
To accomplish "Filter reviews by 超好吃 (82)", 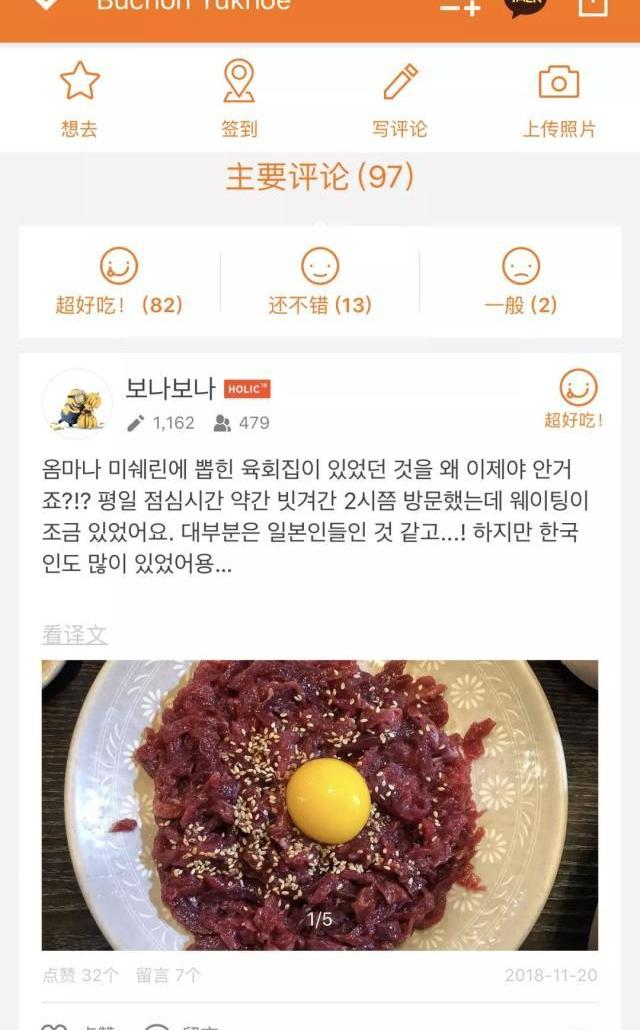I will 119,282.
